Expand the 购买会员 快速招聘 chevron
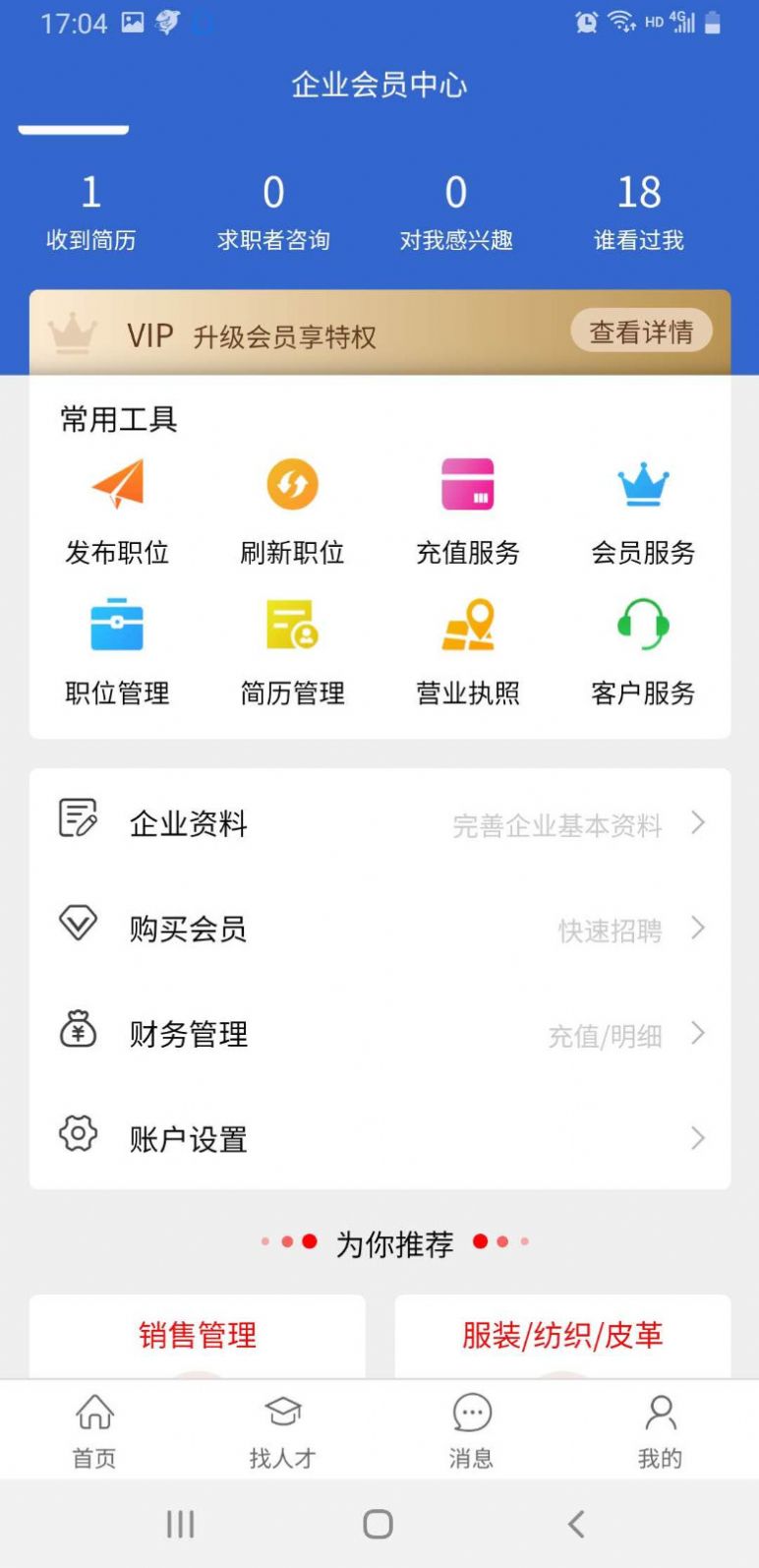 tap(700, 929)
